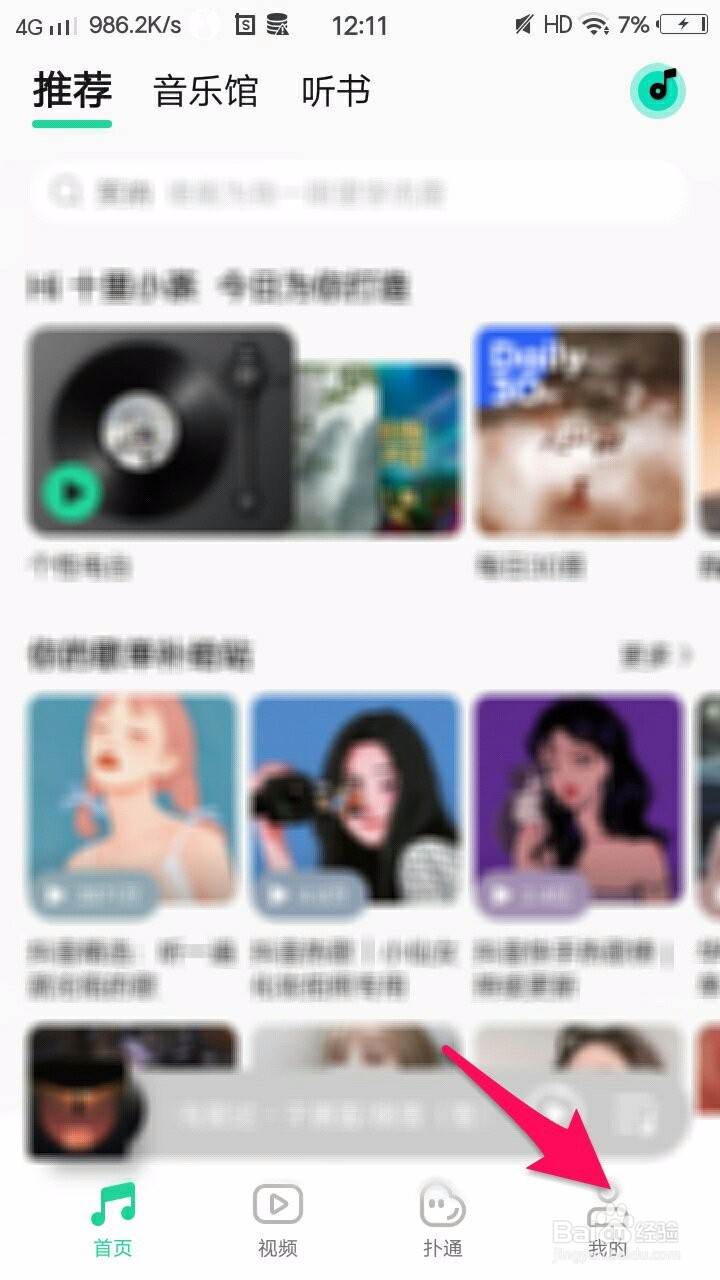Viewport: 720px width, 1280px height.
Task: Select the 推荐 tab
Action: click(71, 92)
